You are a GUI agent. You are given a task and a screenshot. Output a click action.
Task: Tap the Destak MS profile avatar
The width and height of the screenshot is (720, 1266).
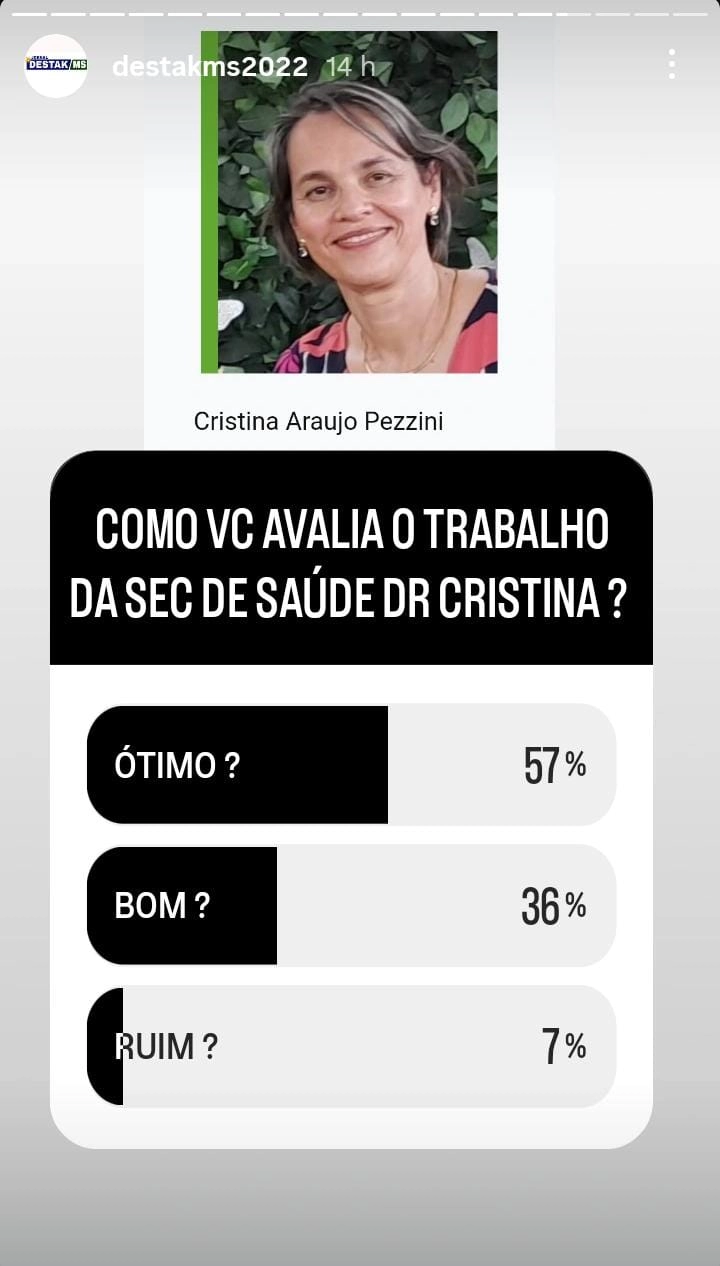click(x=56, y=65)
